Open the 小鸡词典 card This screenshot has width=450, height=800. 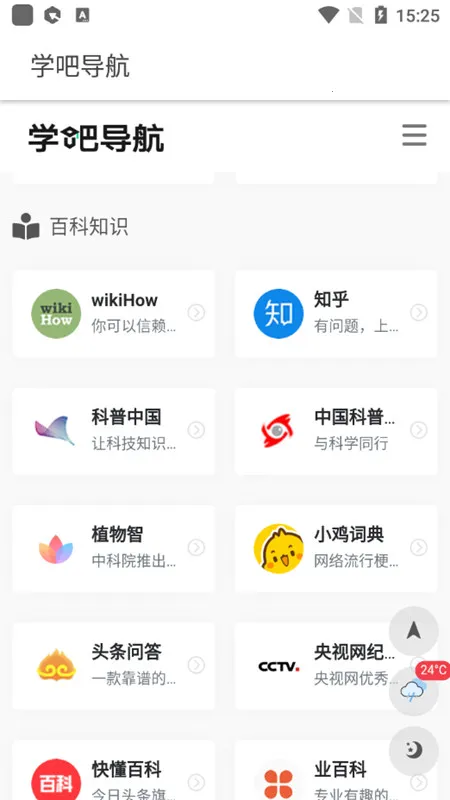pyautogui.click(x=336, y=548)
